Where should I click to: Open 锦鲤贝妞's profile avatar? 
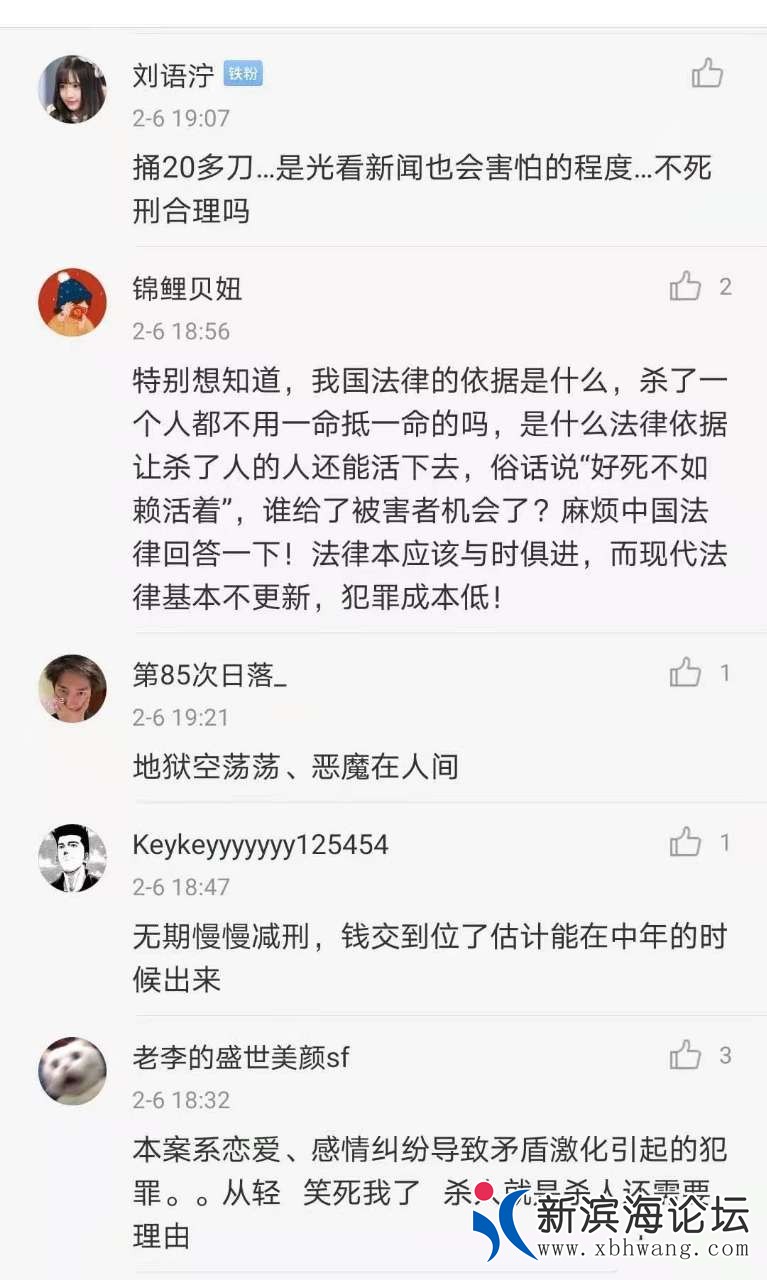tap(72, 302)
